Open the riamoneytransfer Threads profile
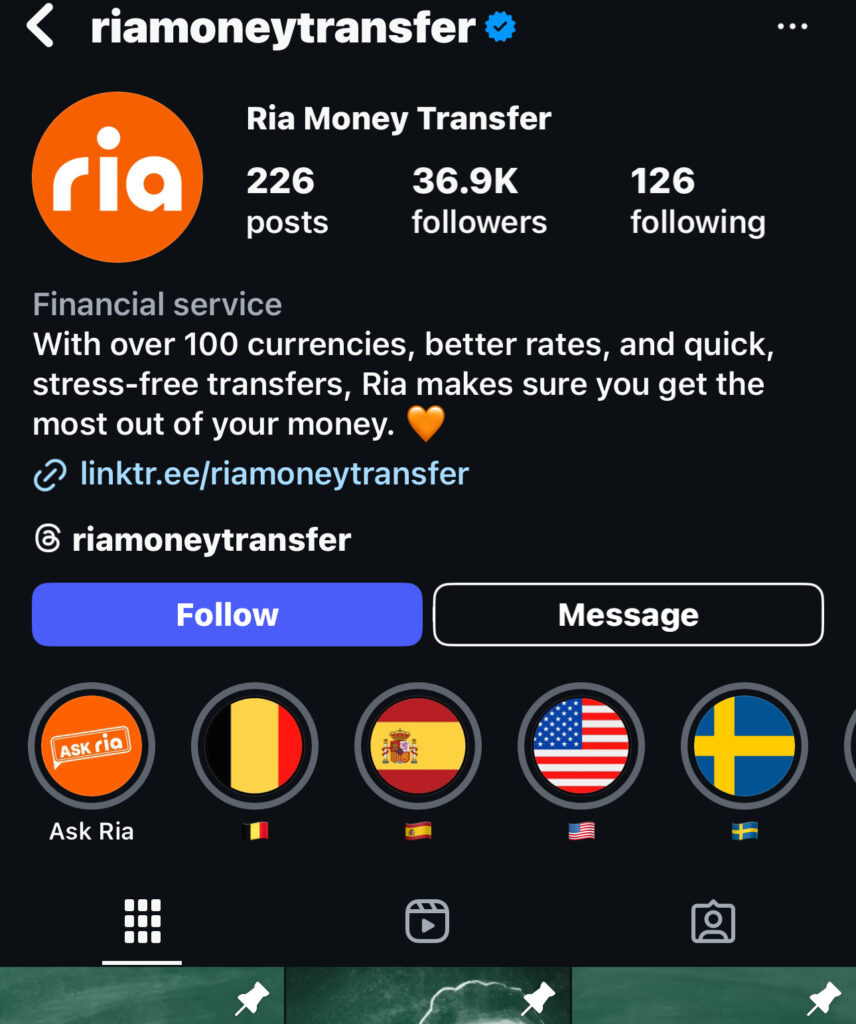 point(211,540)
